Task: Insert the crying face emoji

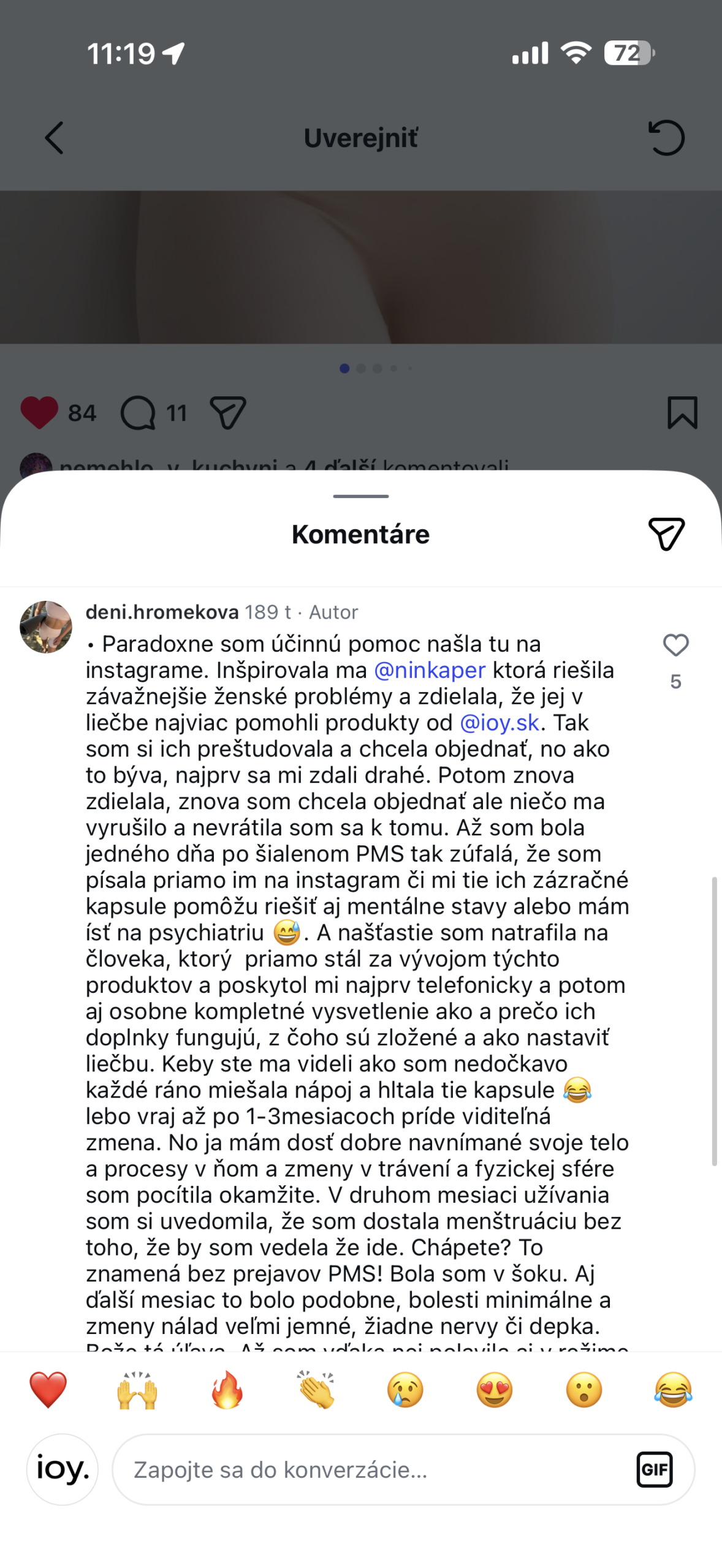Action: [x=405, y=1390]
